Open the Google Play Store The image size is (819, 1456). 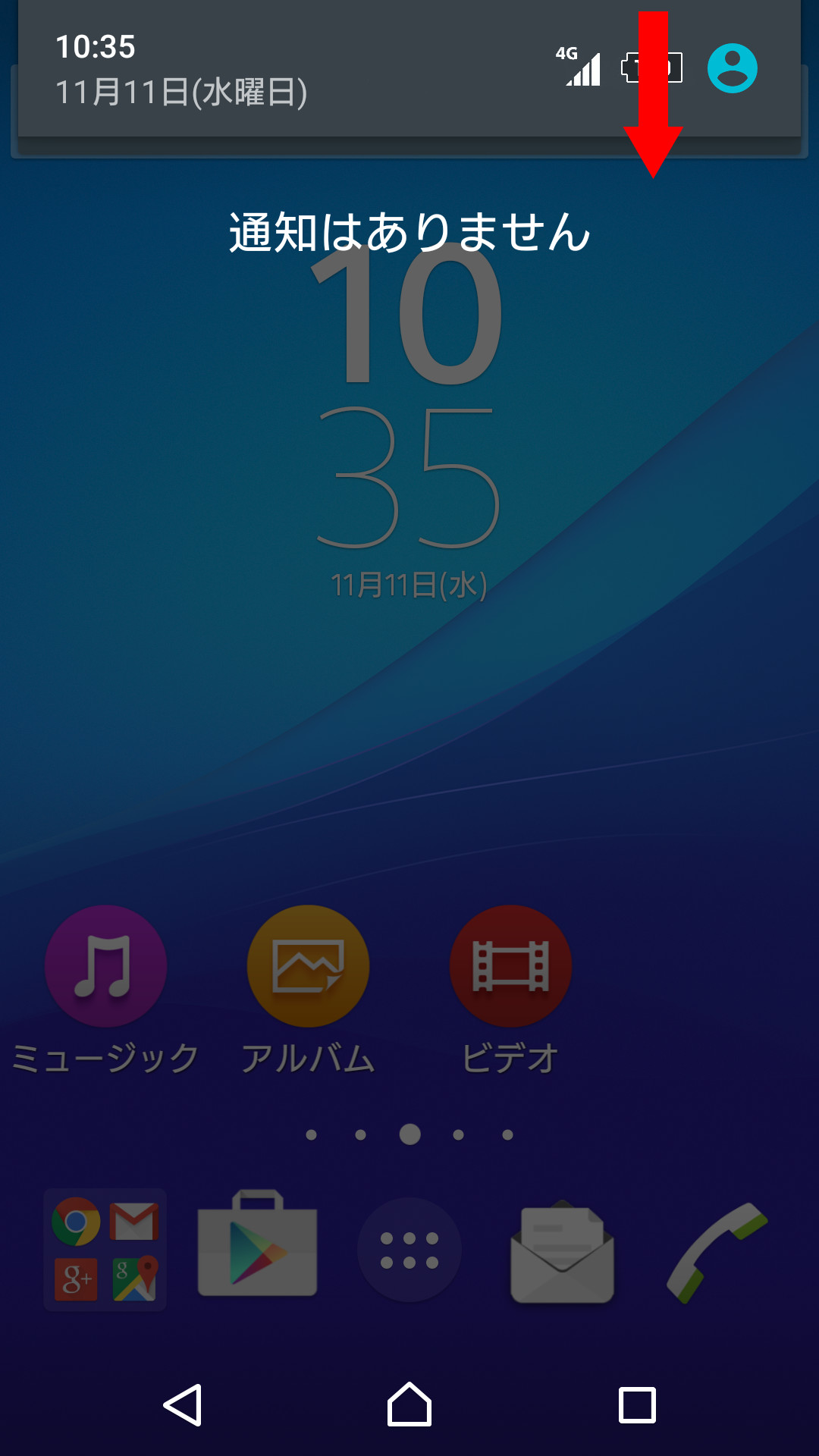tap(256, 1247)
